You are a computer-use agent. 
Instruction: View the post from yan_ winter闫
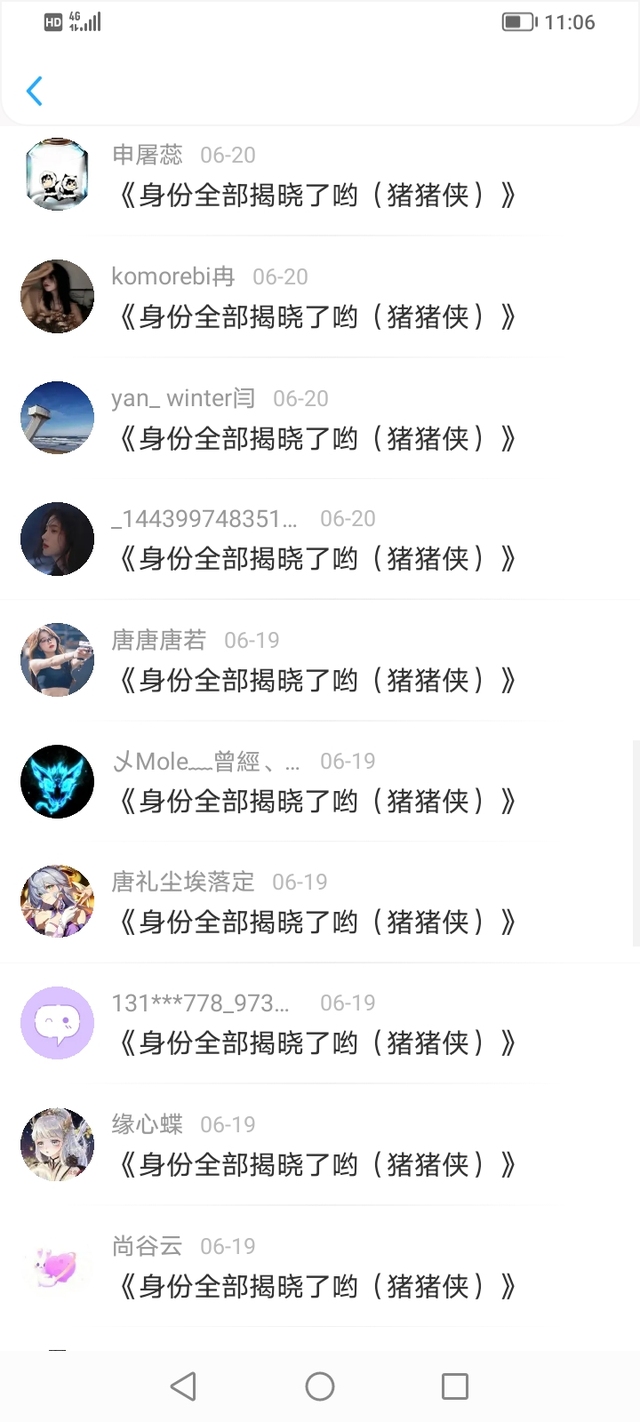pyautogui.click(x=318, y=438)
